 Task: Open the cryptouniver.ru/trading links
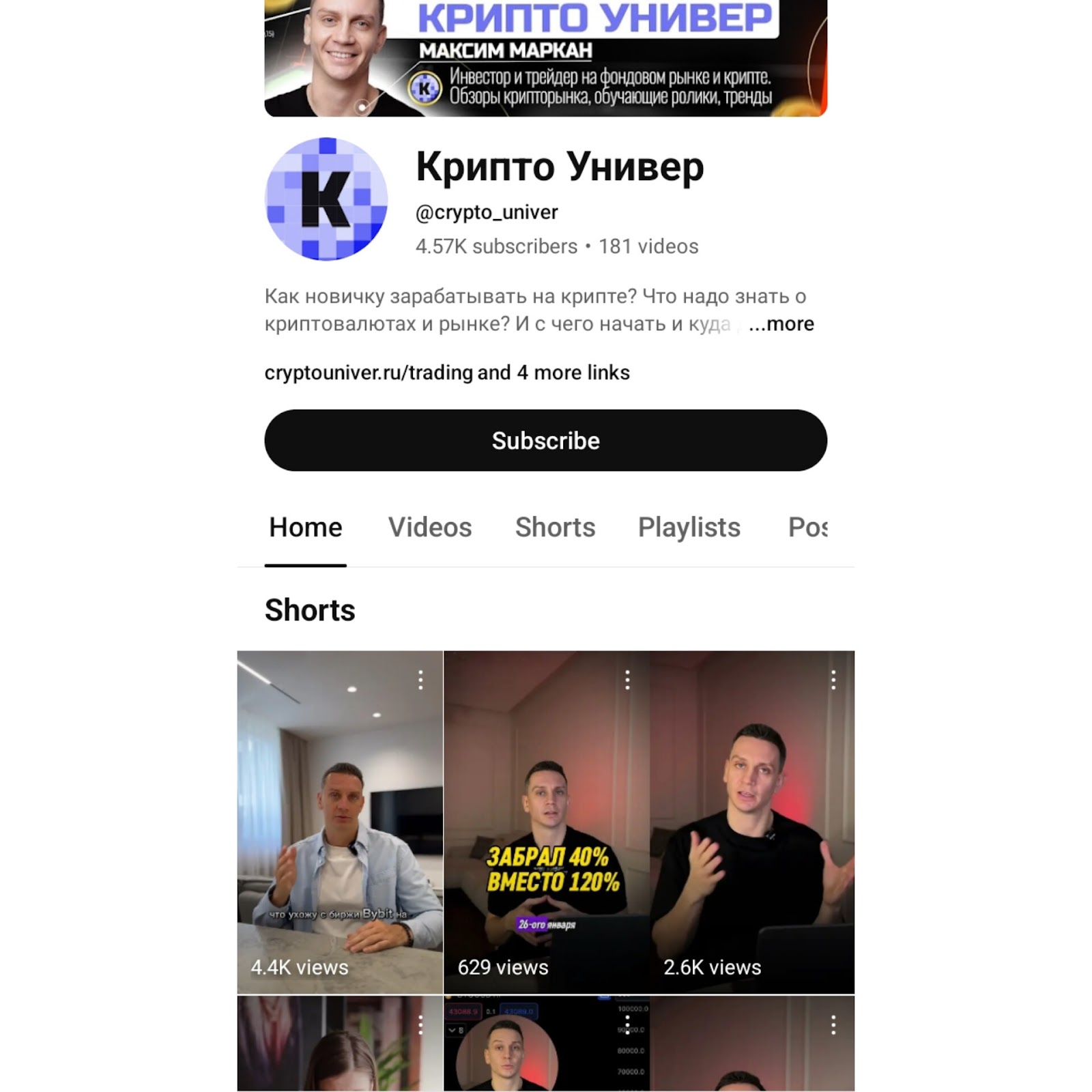tap(446, 373)
